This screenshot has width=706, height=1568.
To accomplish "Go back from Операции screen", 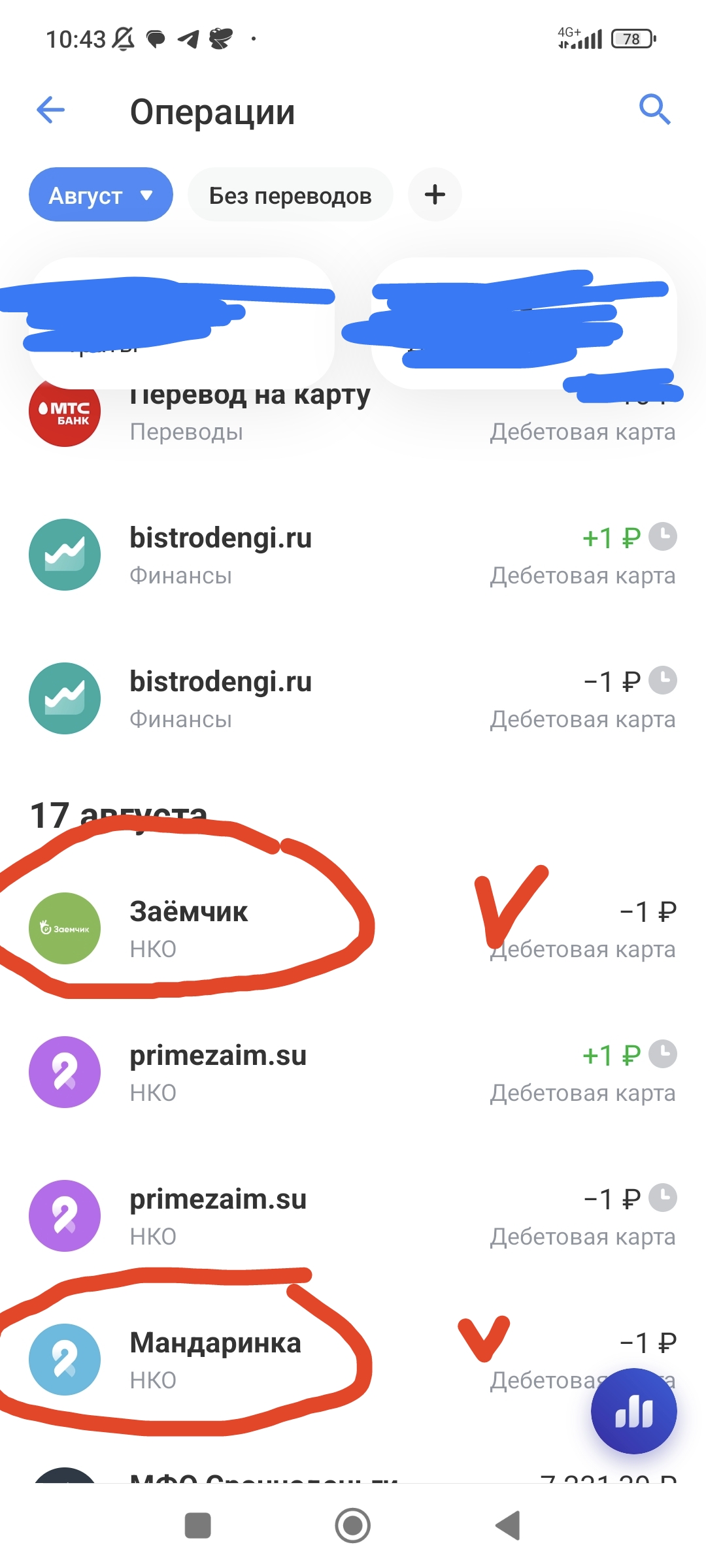I will pyautogui.click(x=51, y=110).
